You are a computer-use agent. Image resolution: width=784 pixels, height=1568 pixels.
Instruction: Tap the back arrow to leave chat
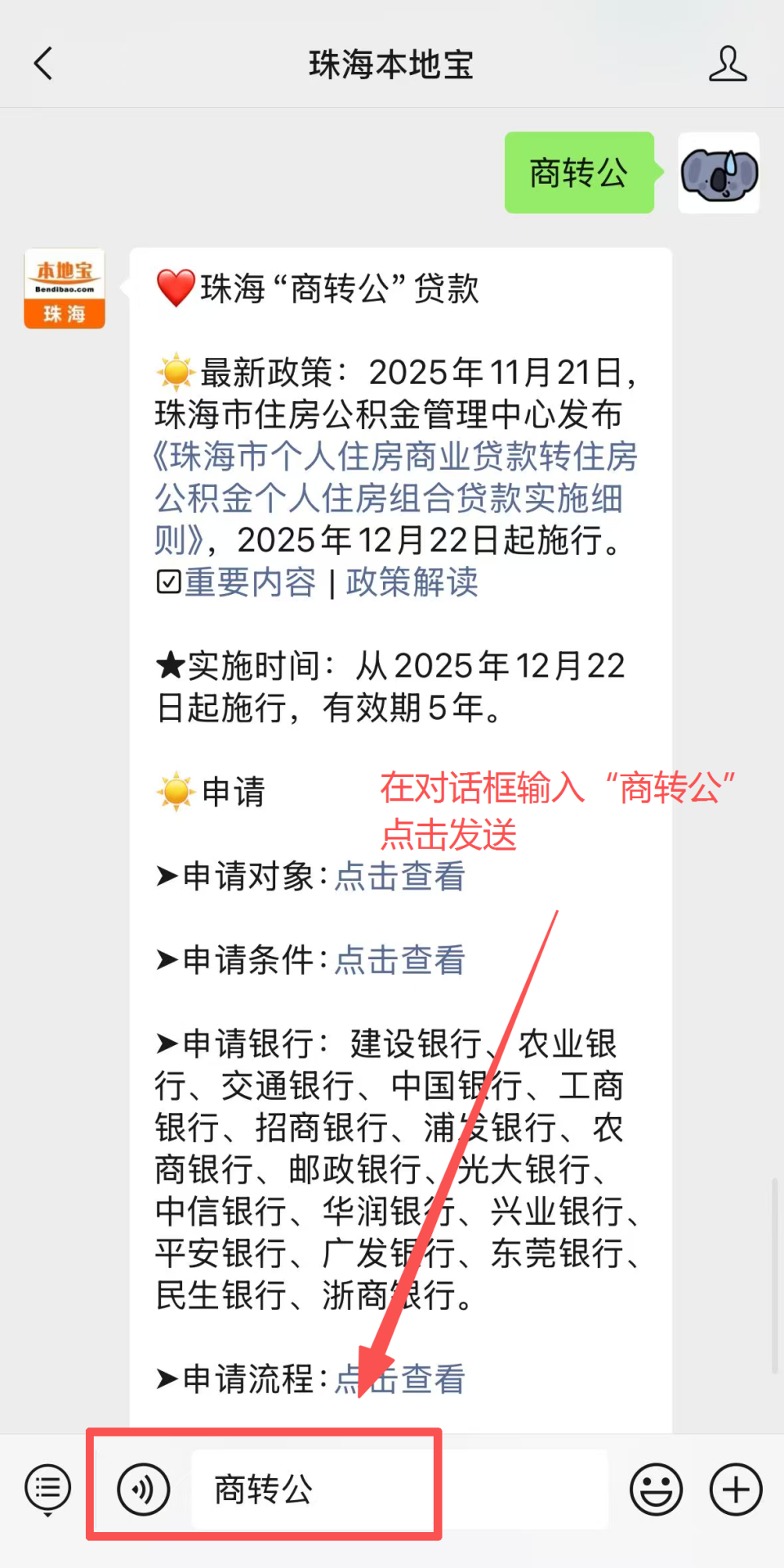[x=43, y=64]
